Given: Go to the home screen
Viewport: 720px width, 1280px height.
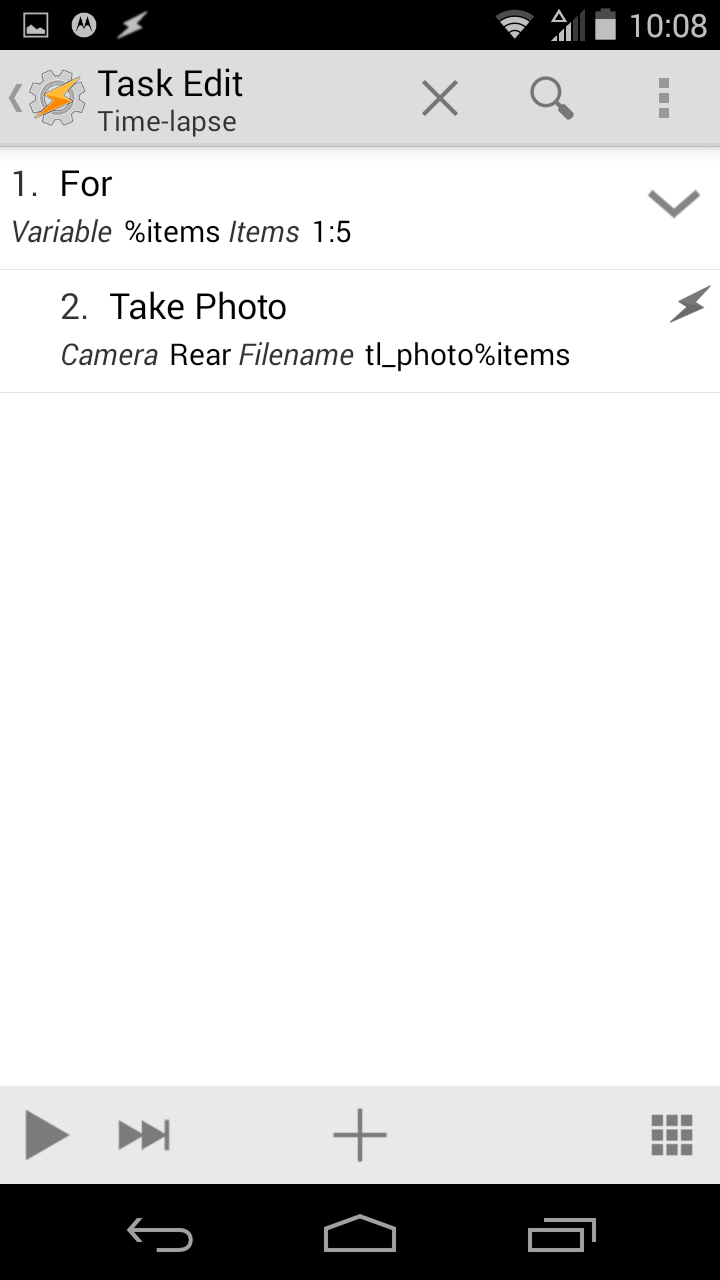Looking at the screenshot, I should 360,1234.
